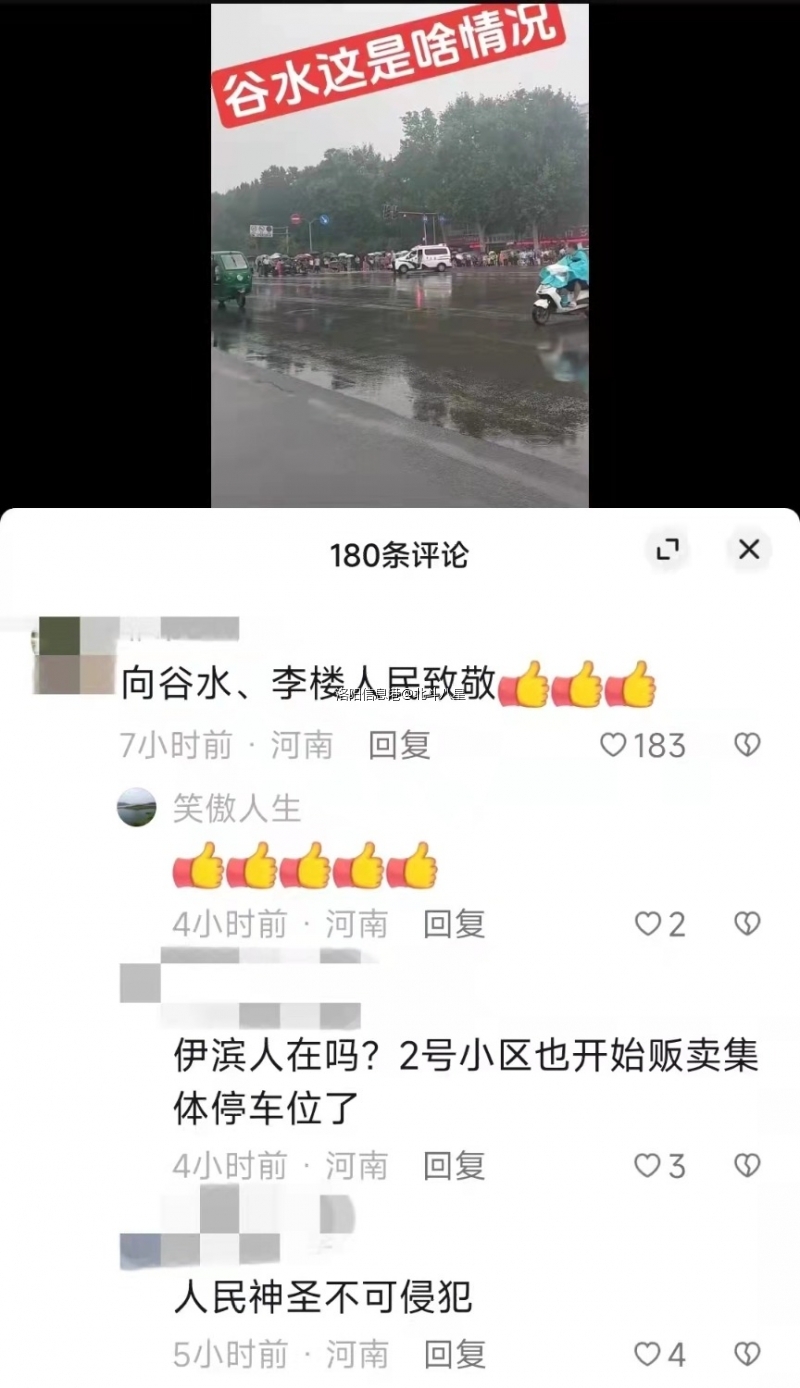The width and height of the screenshot is (800, 1388).
Task: Tap the video to return to playback
Action: pos(399,300)
